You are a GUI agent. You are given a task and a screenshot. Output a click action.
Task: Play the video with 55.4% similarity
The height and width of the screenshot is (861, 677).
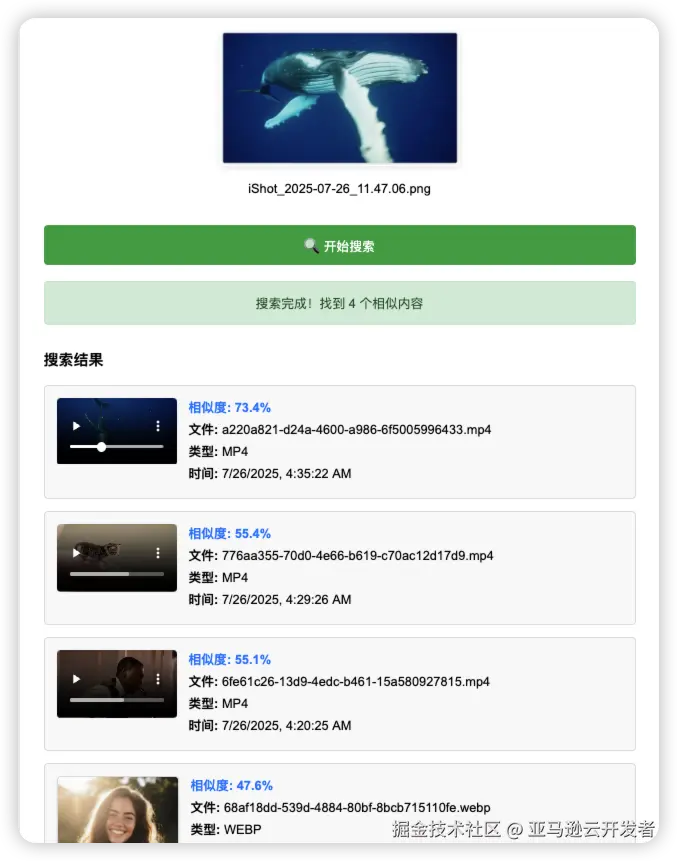(x=77, y=552)
